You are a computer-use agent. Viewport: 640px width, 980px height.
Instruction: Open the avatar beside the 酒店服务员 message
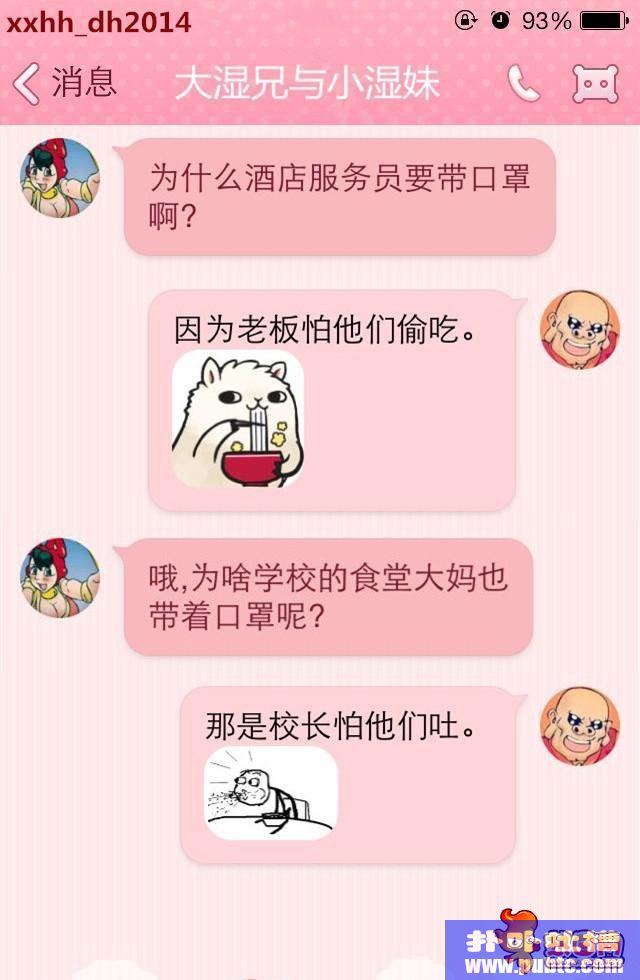pyautogui.click(x=60, y=178)
